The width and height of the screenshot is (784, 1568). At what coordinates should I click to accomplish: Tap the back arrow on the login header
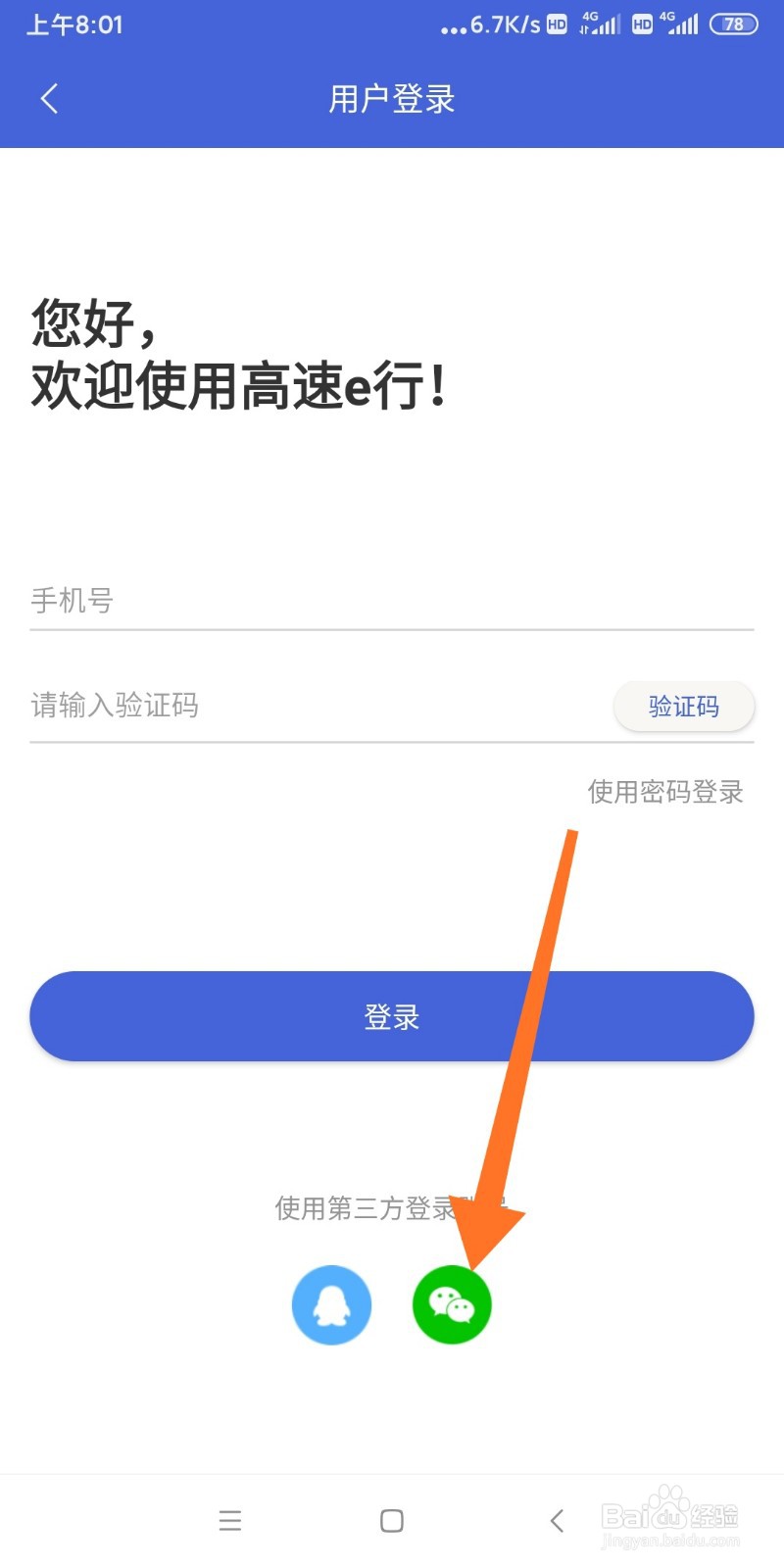(x=49, y=98)
